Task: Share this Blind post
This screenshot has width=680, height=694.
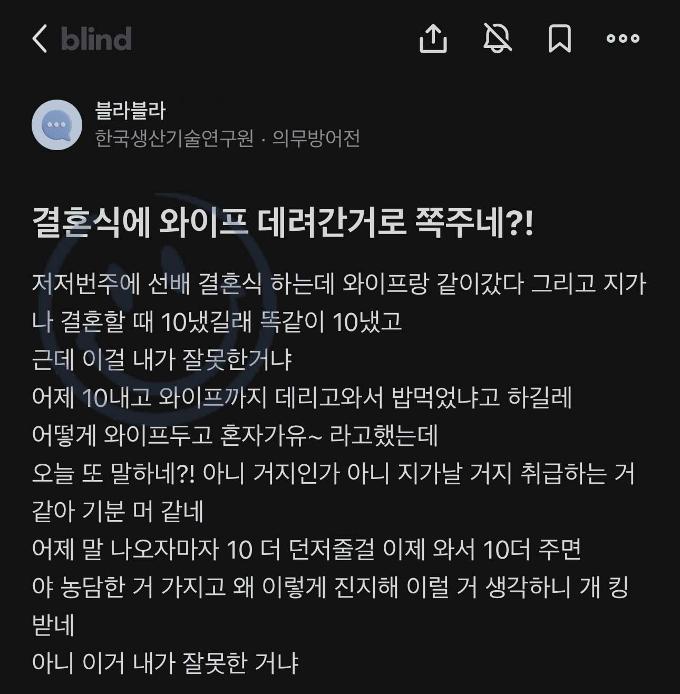Action: (432, 39)
